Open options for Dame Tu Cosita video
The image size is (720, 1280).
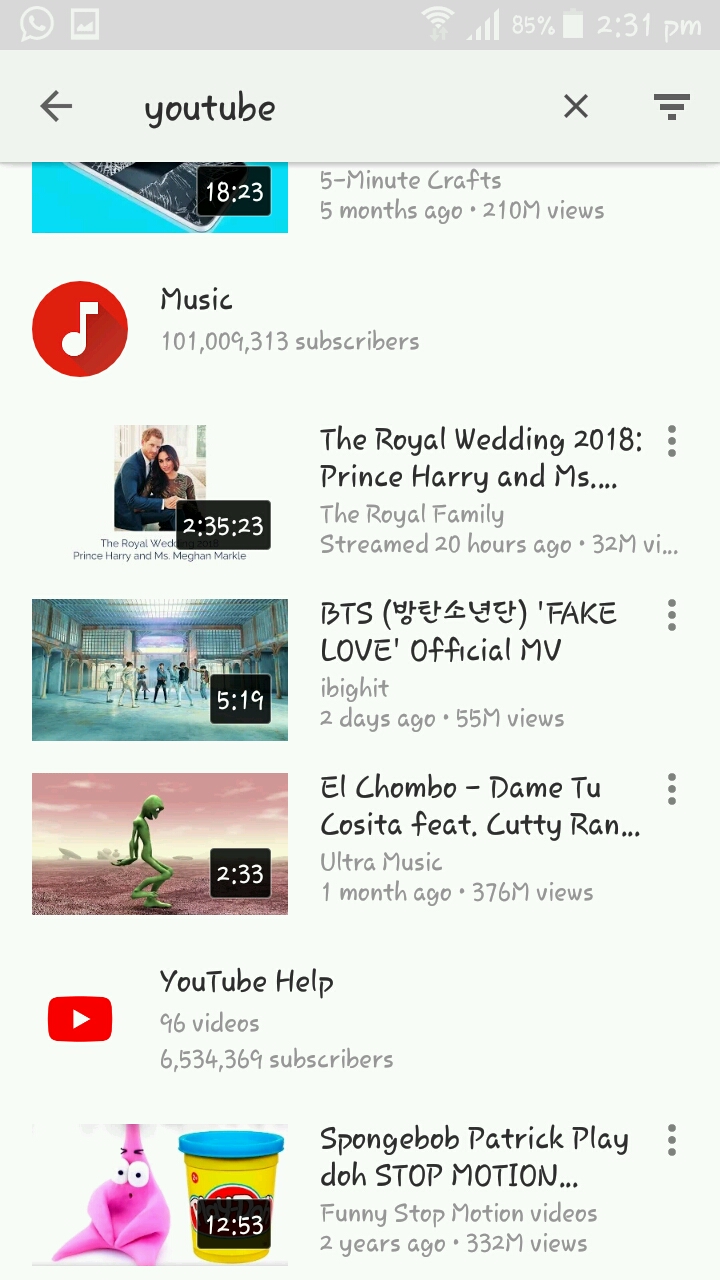click(x=672, y=789)
